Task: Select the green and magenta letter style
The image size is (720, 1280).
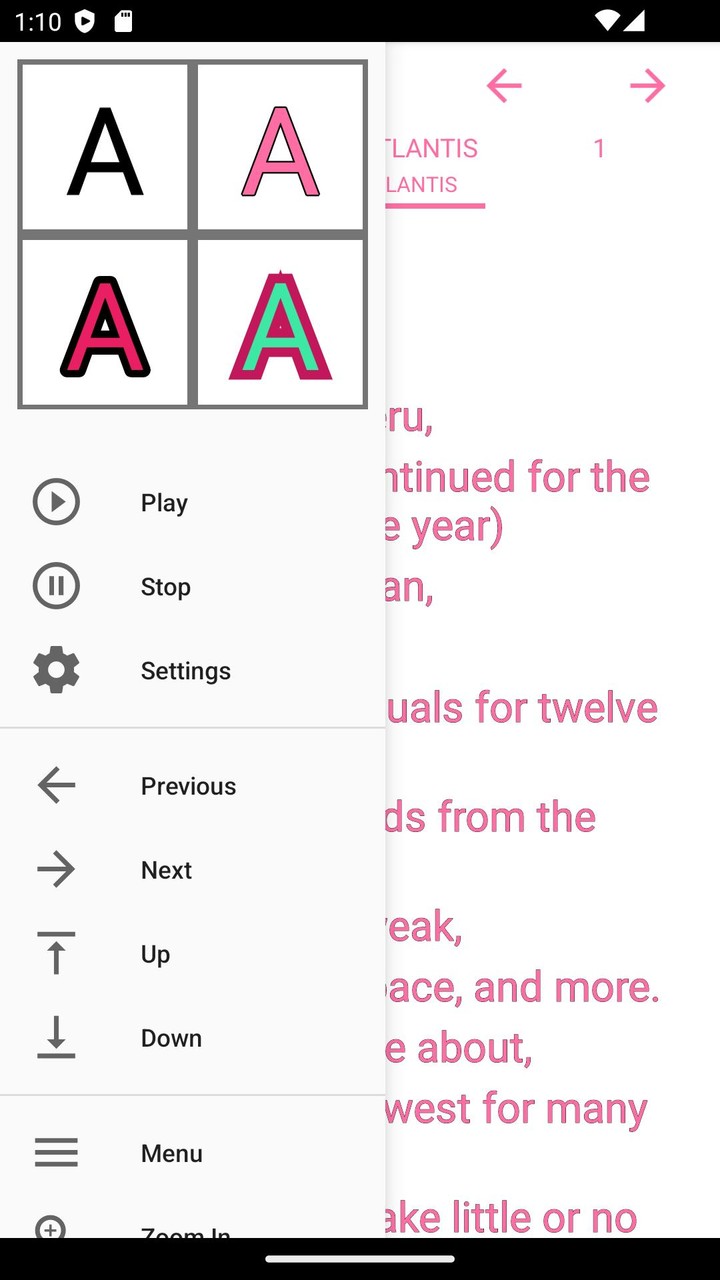Action: click(280, 323)
